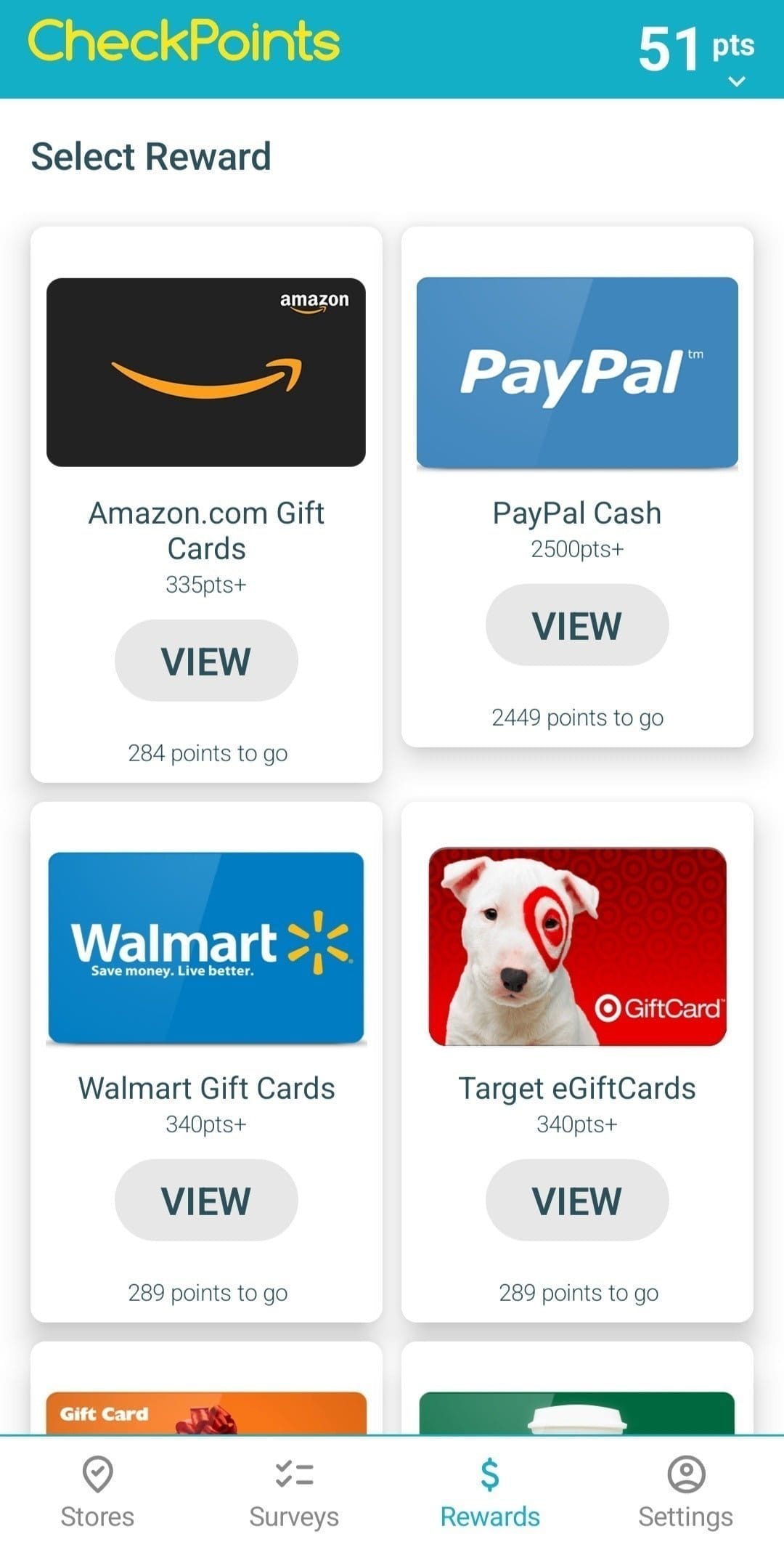Open the PayPal card image
784x1542 pixels.
[577, 373]
